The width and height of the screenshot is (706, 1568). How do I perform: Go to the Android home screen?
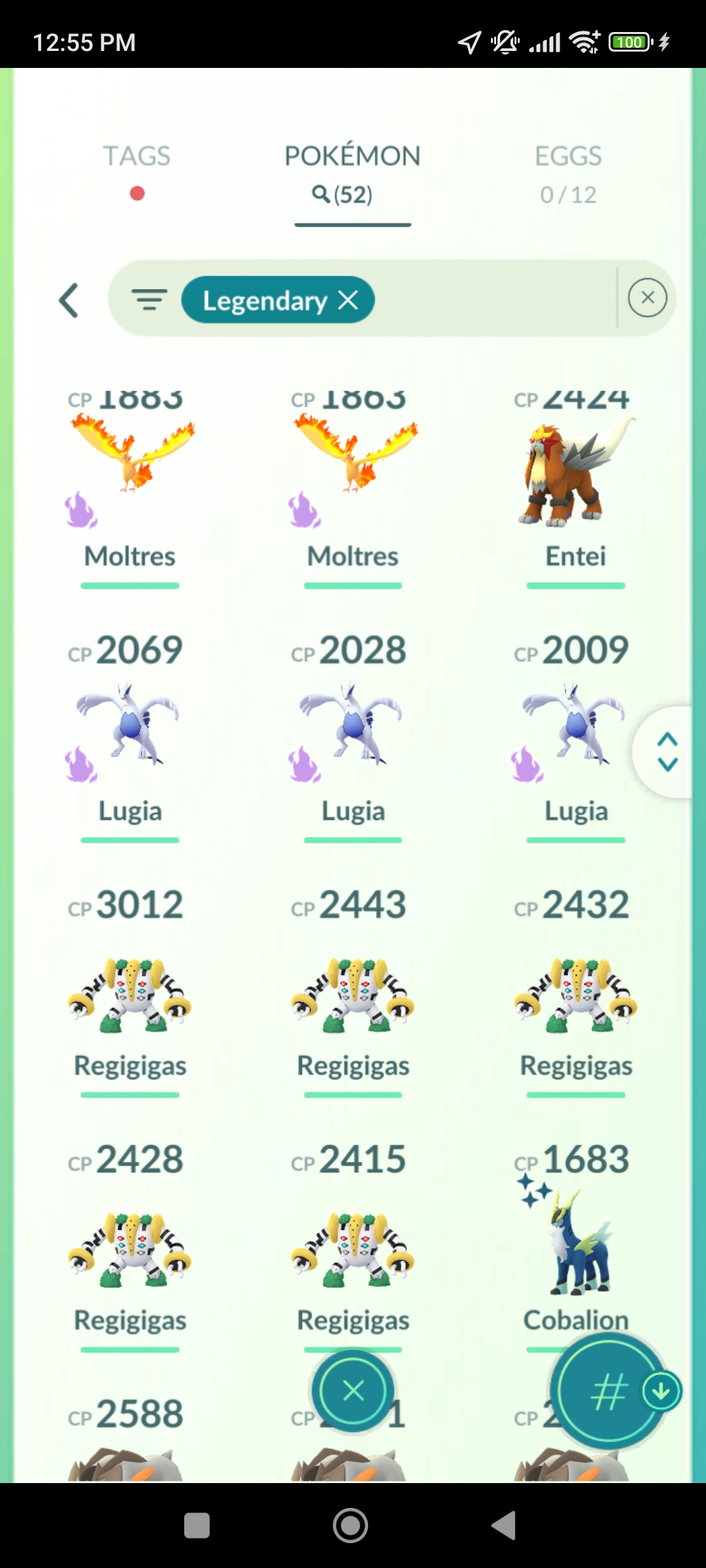point(350,1526)
